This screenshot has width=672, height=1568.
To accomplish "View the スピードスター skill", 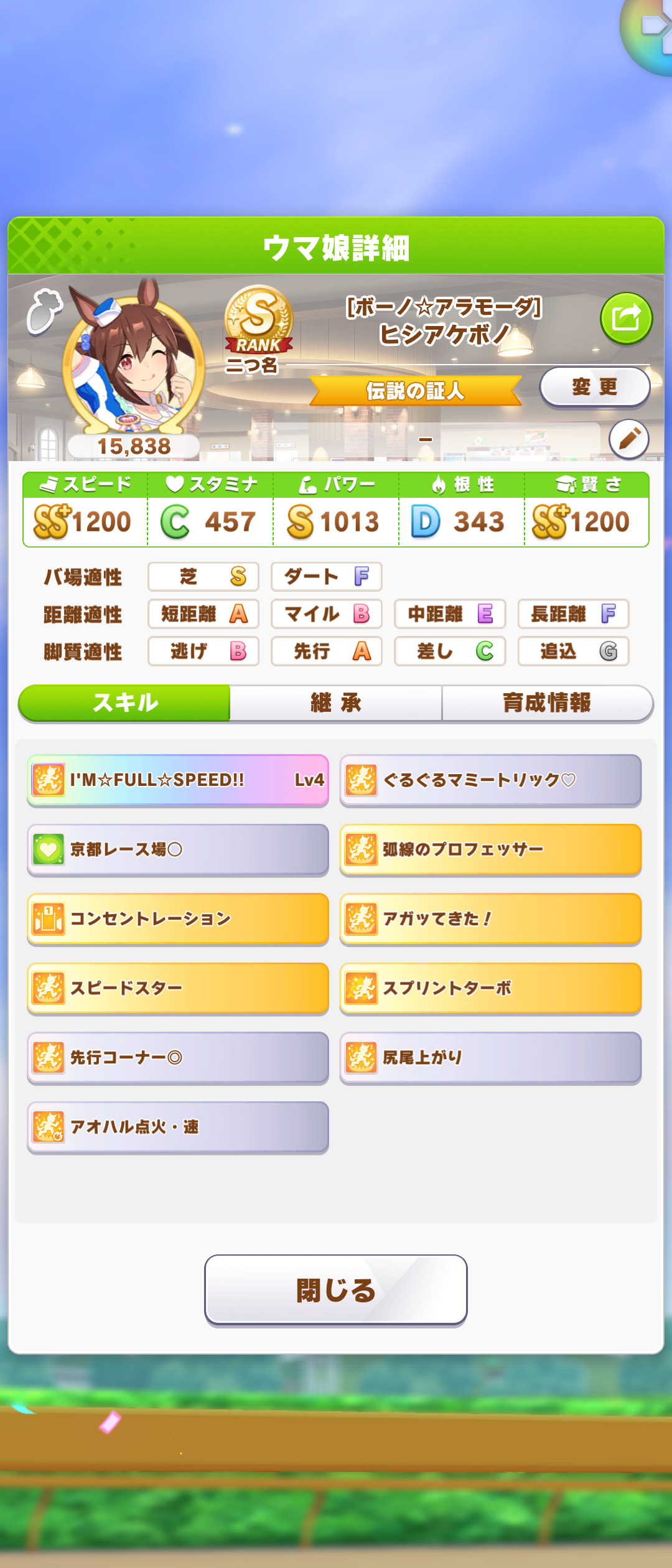I will 178,988.
